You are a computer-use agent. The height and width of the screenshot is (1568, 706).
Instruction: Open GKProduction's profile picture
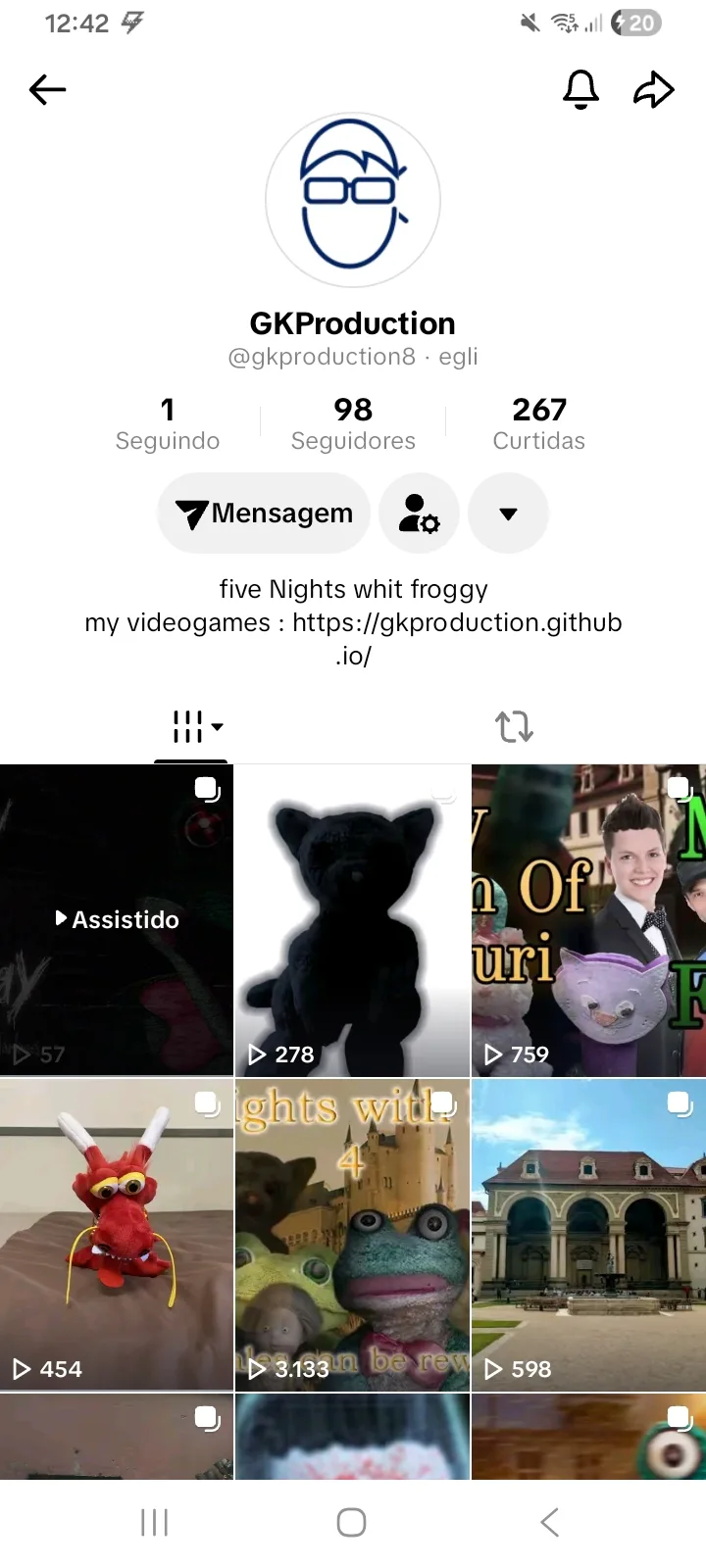click(x=353, y=200)
